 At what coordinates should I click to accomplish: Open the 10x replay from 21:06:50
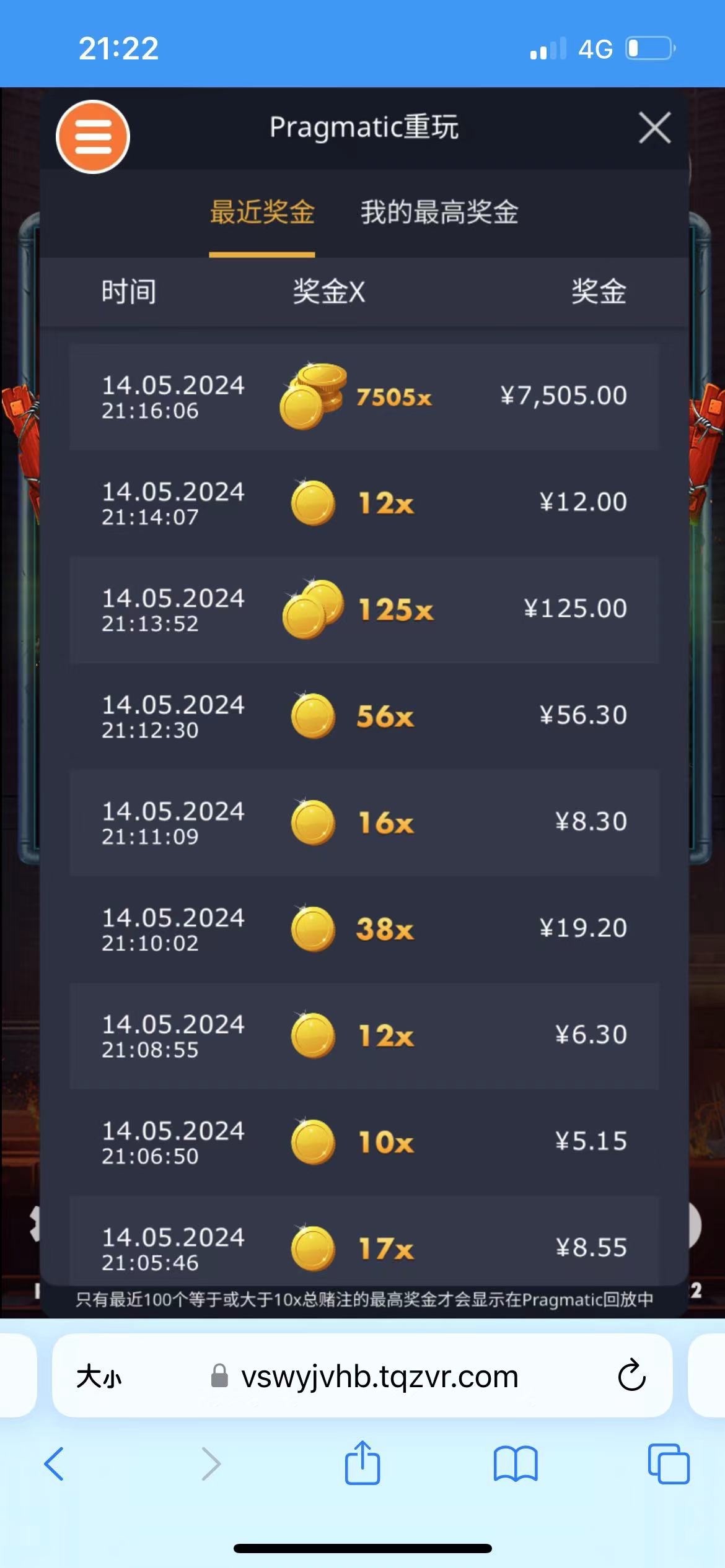(364, 1143)
